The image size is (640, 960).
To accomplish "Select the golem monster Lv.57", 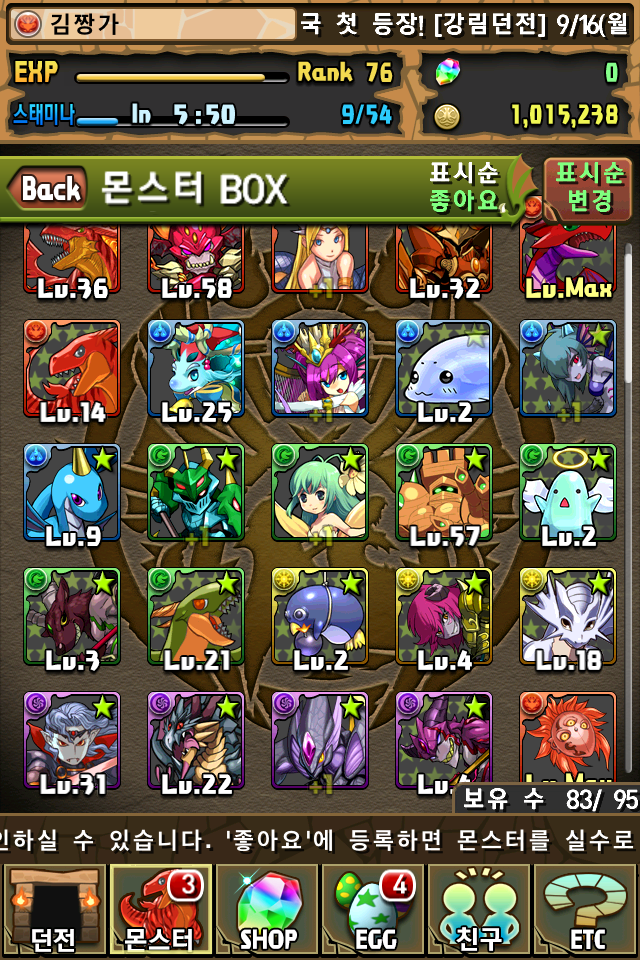I will pos(444,494).
